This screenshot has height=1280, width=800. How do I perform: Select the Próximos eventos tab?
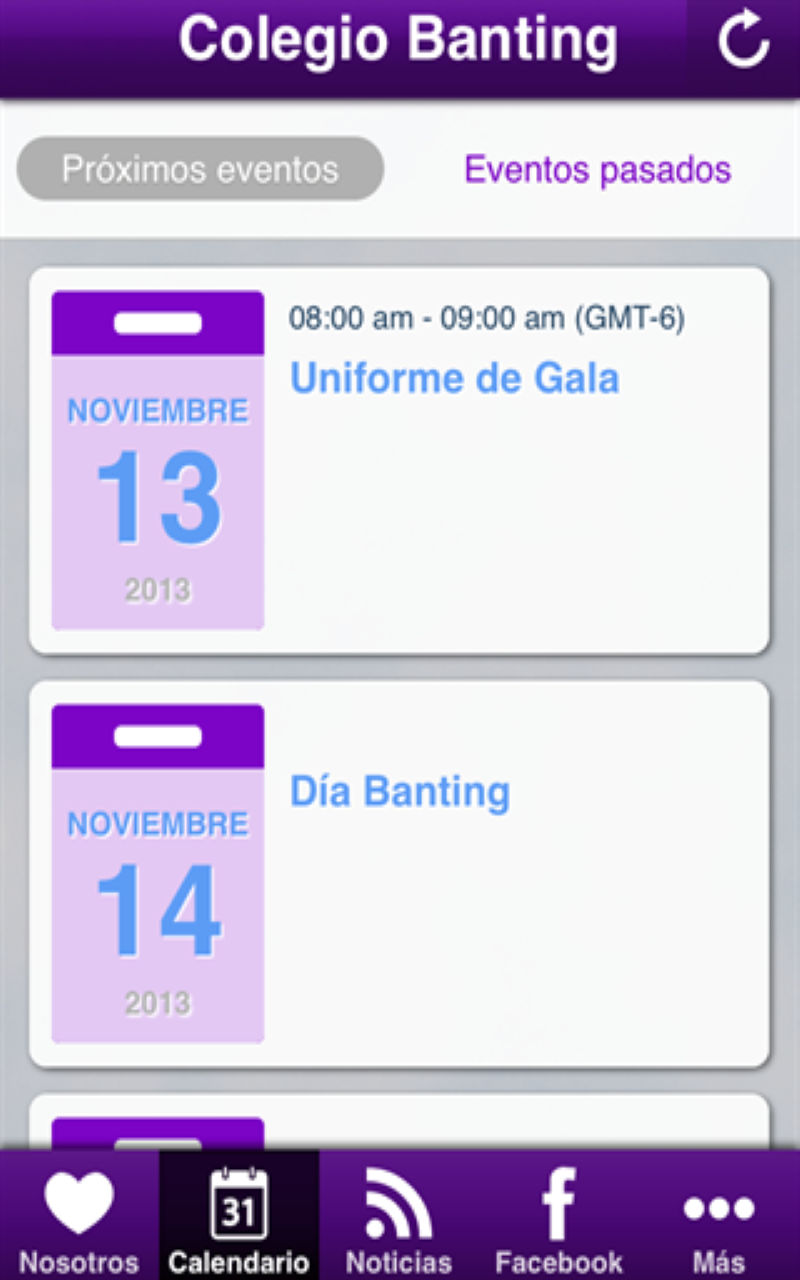198,168
